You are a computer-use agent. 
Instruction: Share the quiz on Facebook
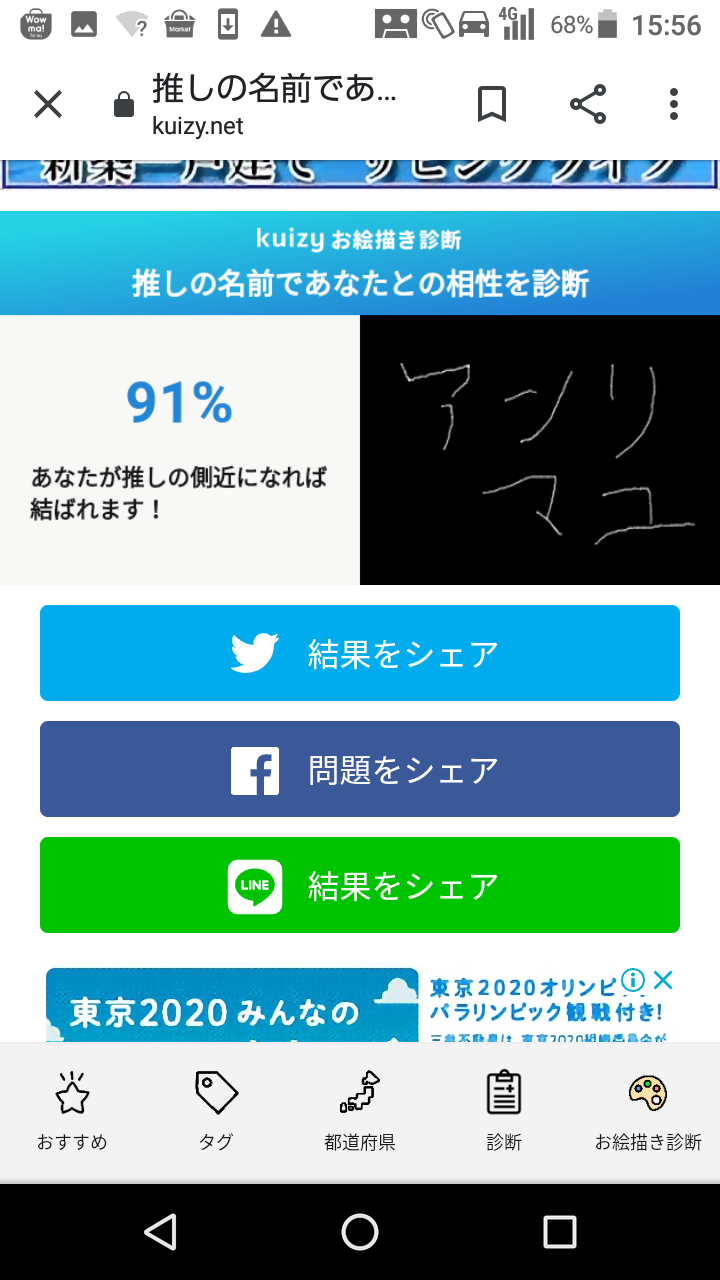360,769
